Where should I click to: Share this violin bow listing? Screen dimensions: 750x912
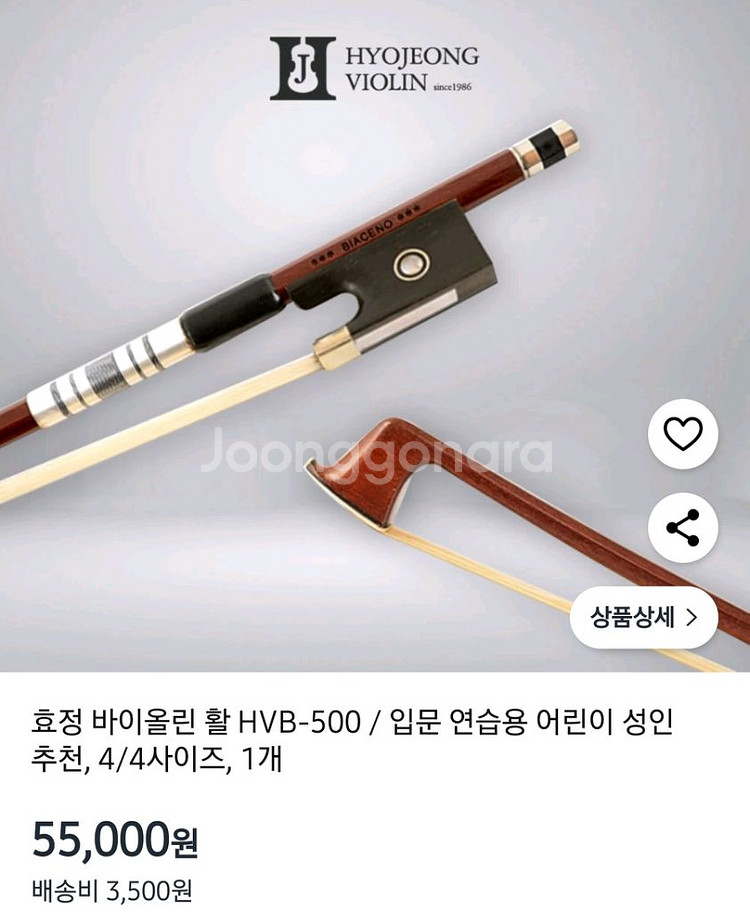coord(683,526)
